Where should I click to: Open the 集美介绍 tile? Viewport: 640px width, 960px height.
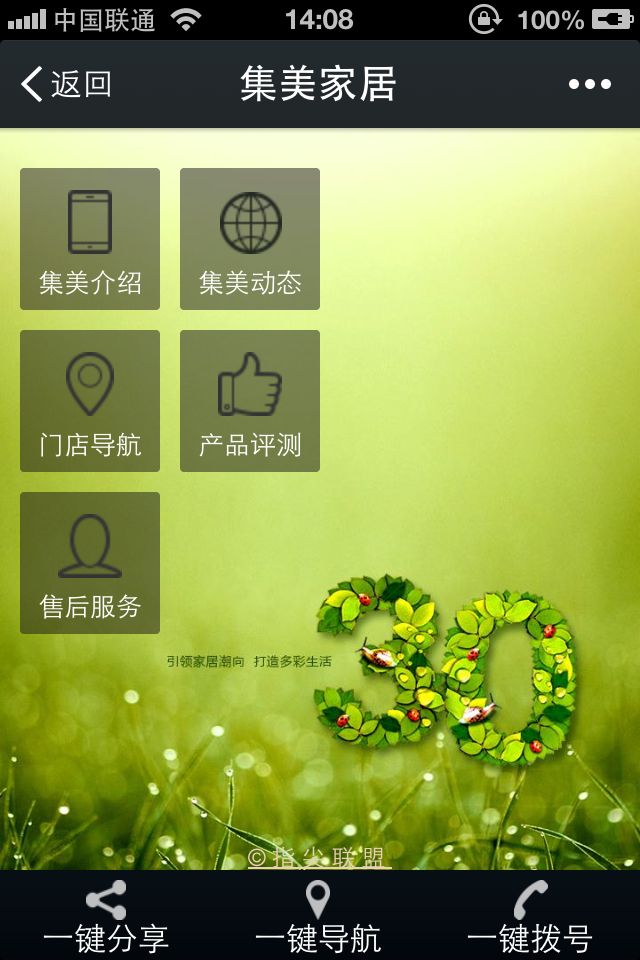point(90,239)
